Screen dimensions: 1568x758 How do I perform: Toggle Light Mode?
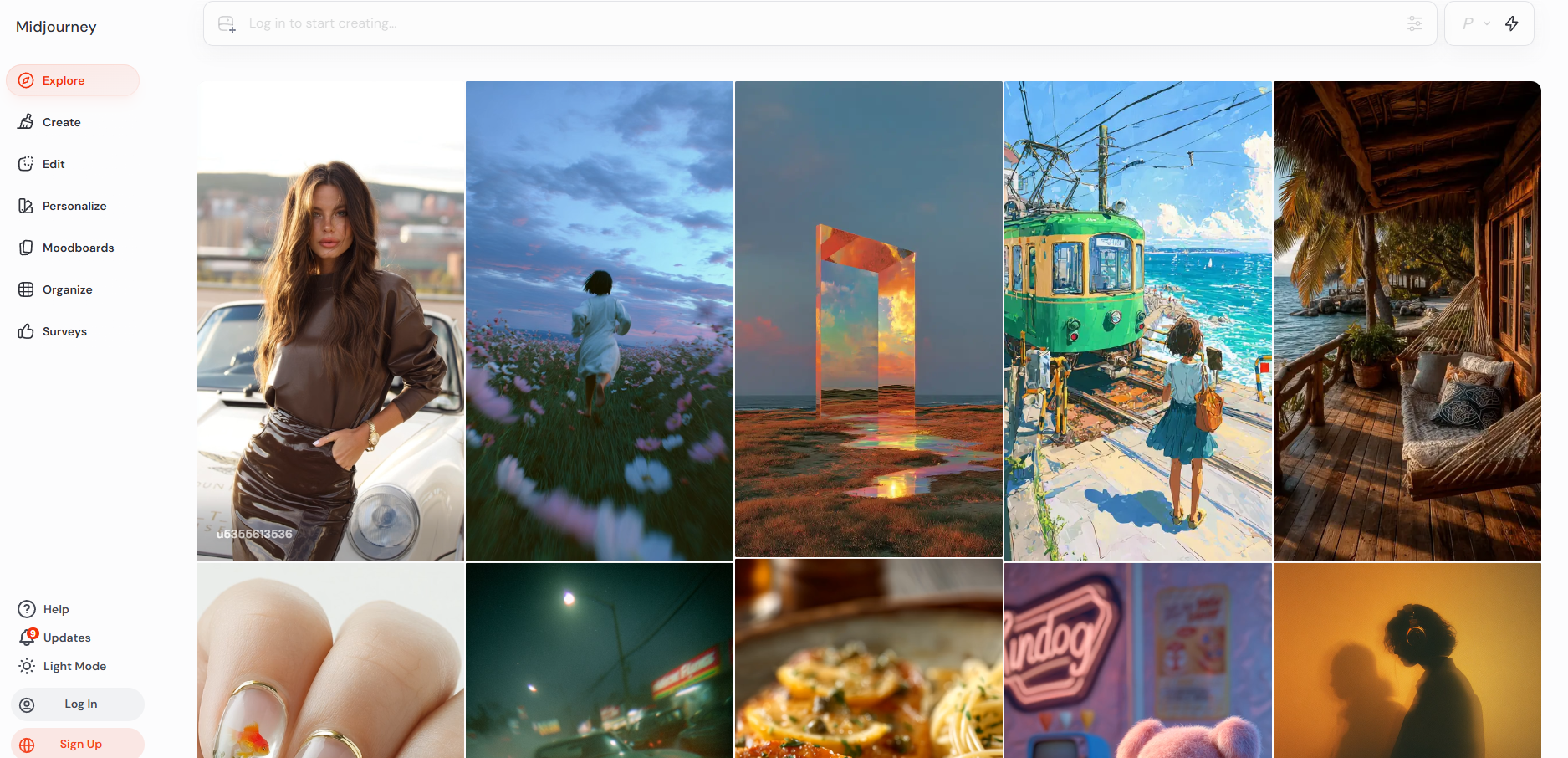[74, 666]
